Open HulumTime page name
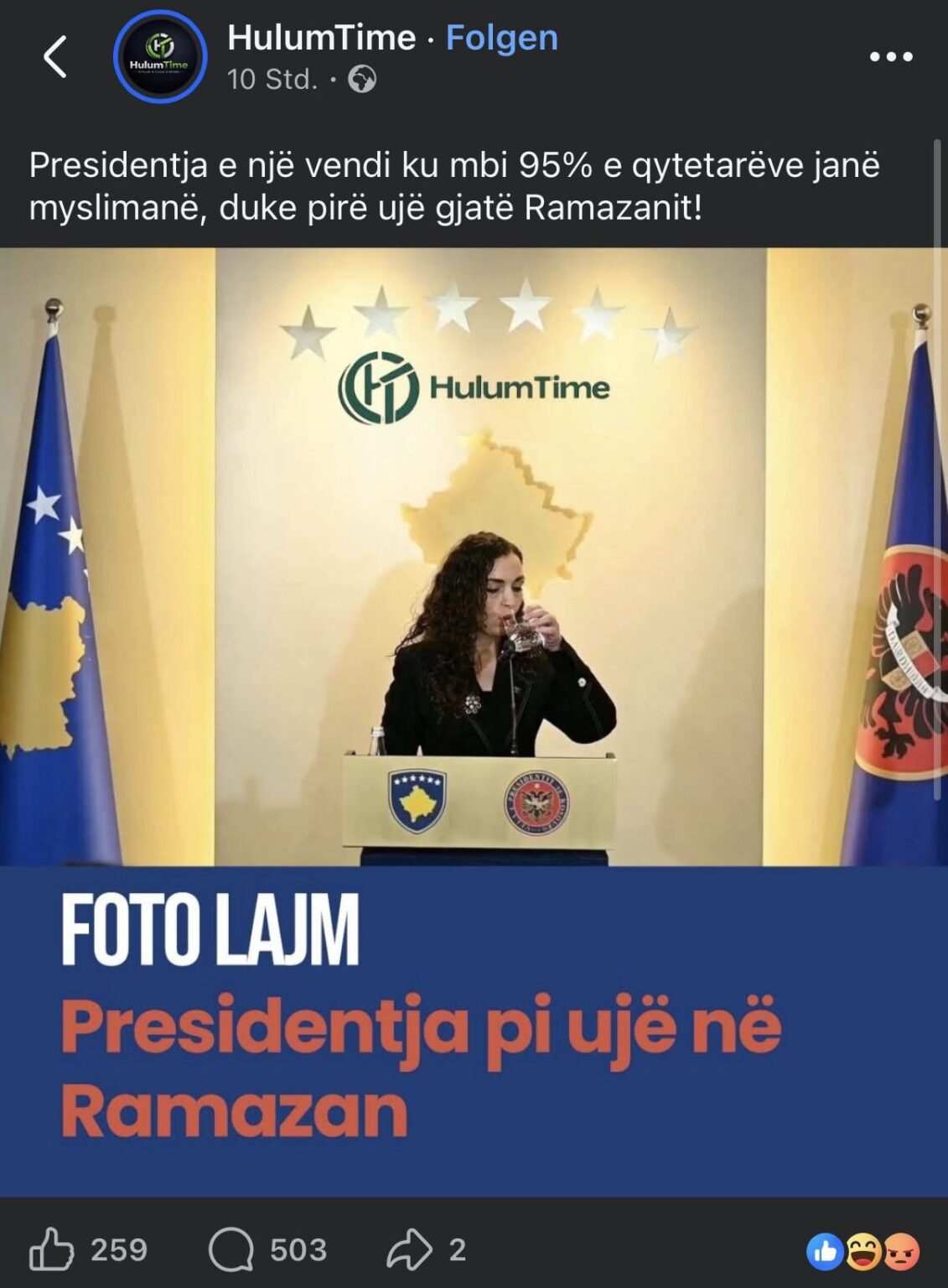Viewport: 948px width, 1288px height. coord(321,38)
